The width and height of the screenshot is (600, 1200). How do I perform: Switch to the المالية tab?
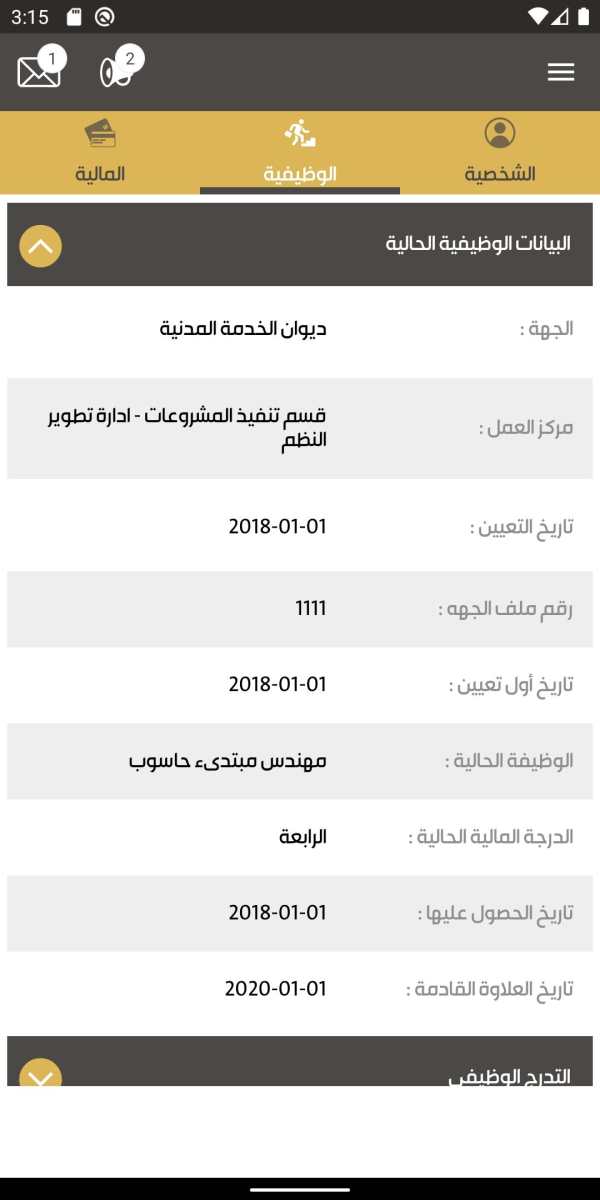[x=100, y=152]
